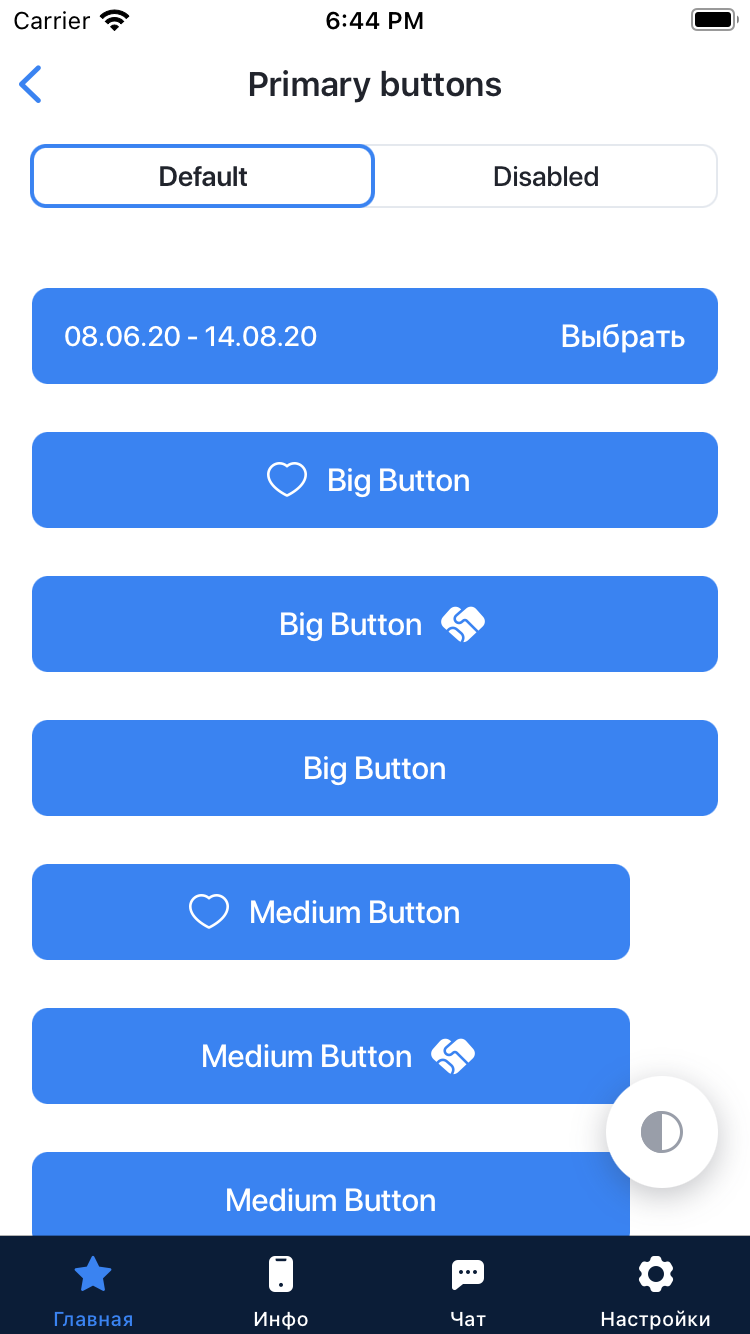
Task: Open the Чат tab
Action: tap(468, 1290)
